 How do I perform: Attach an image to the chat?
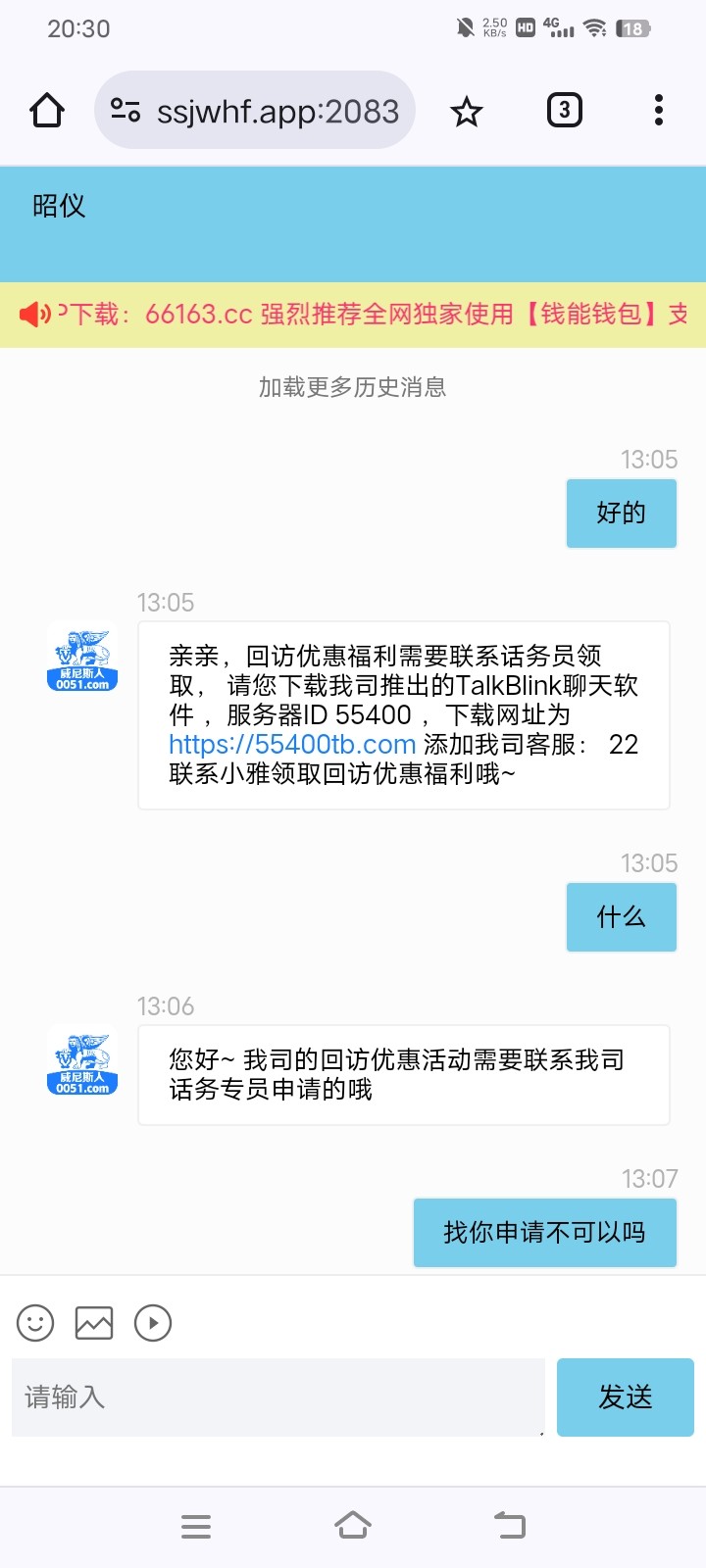coord(94,1323)
